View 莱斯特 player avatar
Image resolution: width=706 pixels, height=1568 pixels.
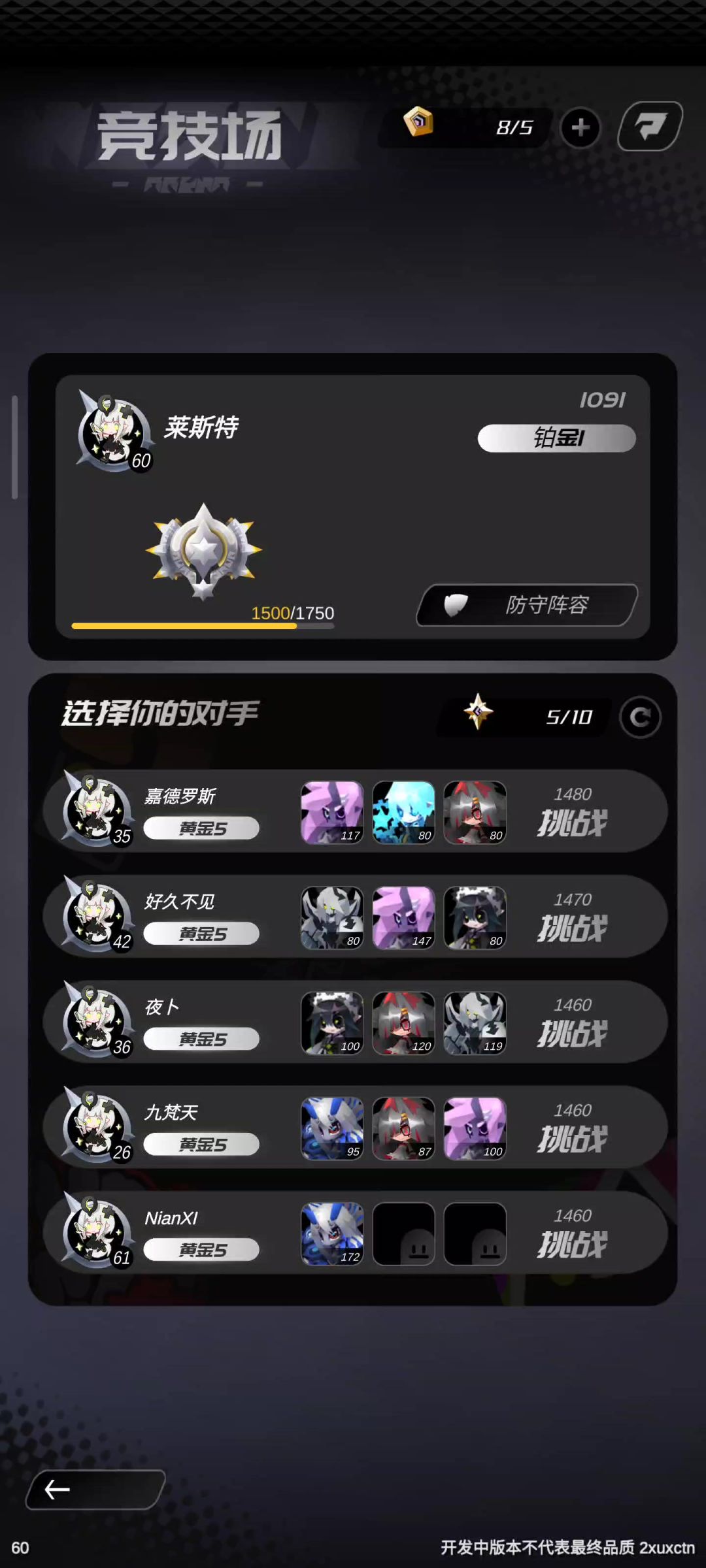coord(111,433)
